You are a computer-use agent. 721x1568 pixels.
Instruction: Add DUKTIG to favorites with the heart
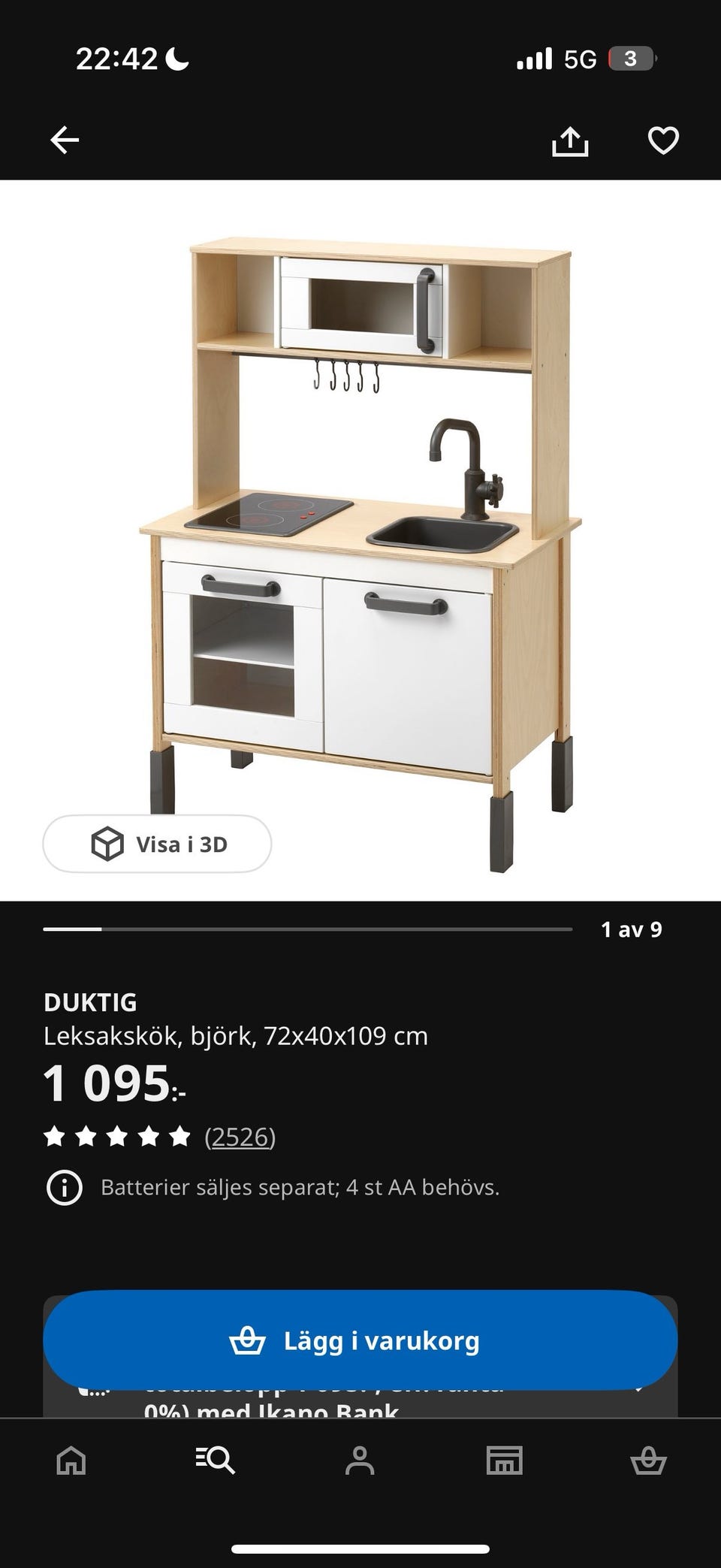coord(663,140)
